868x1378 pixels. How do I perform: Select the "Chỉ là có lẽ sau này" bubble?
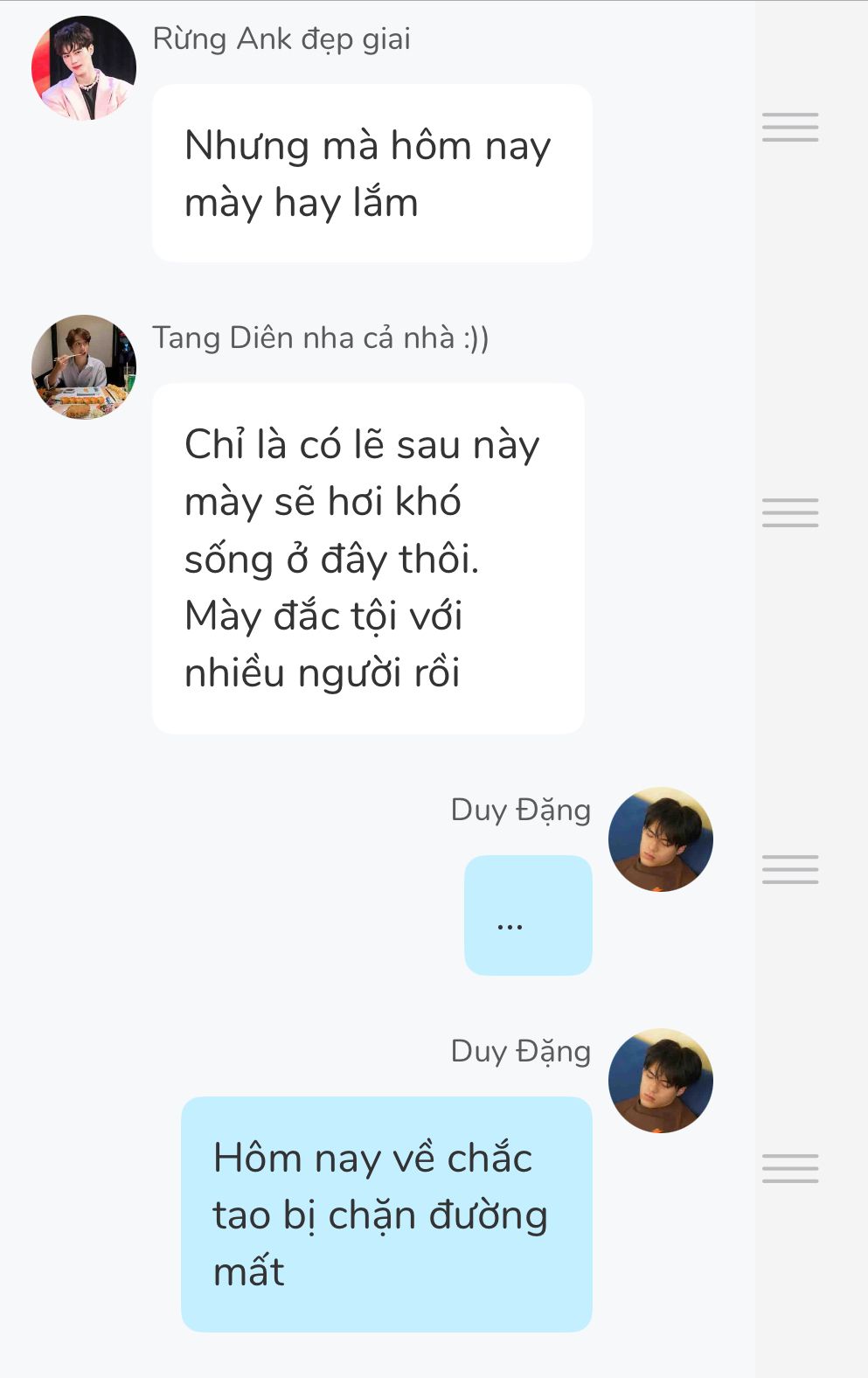coord(368,558)
